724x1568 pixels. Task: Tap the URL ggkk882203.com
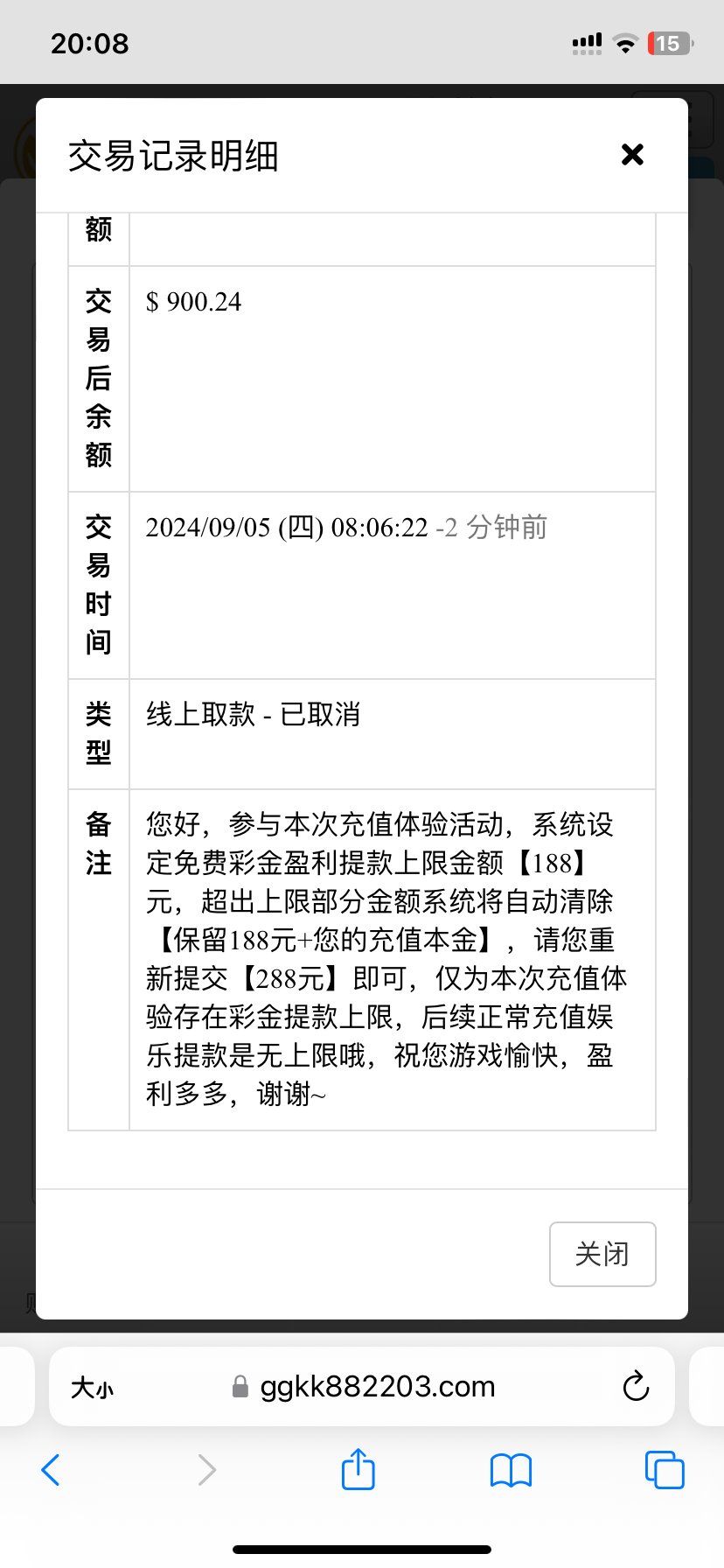click(378, 1387)
